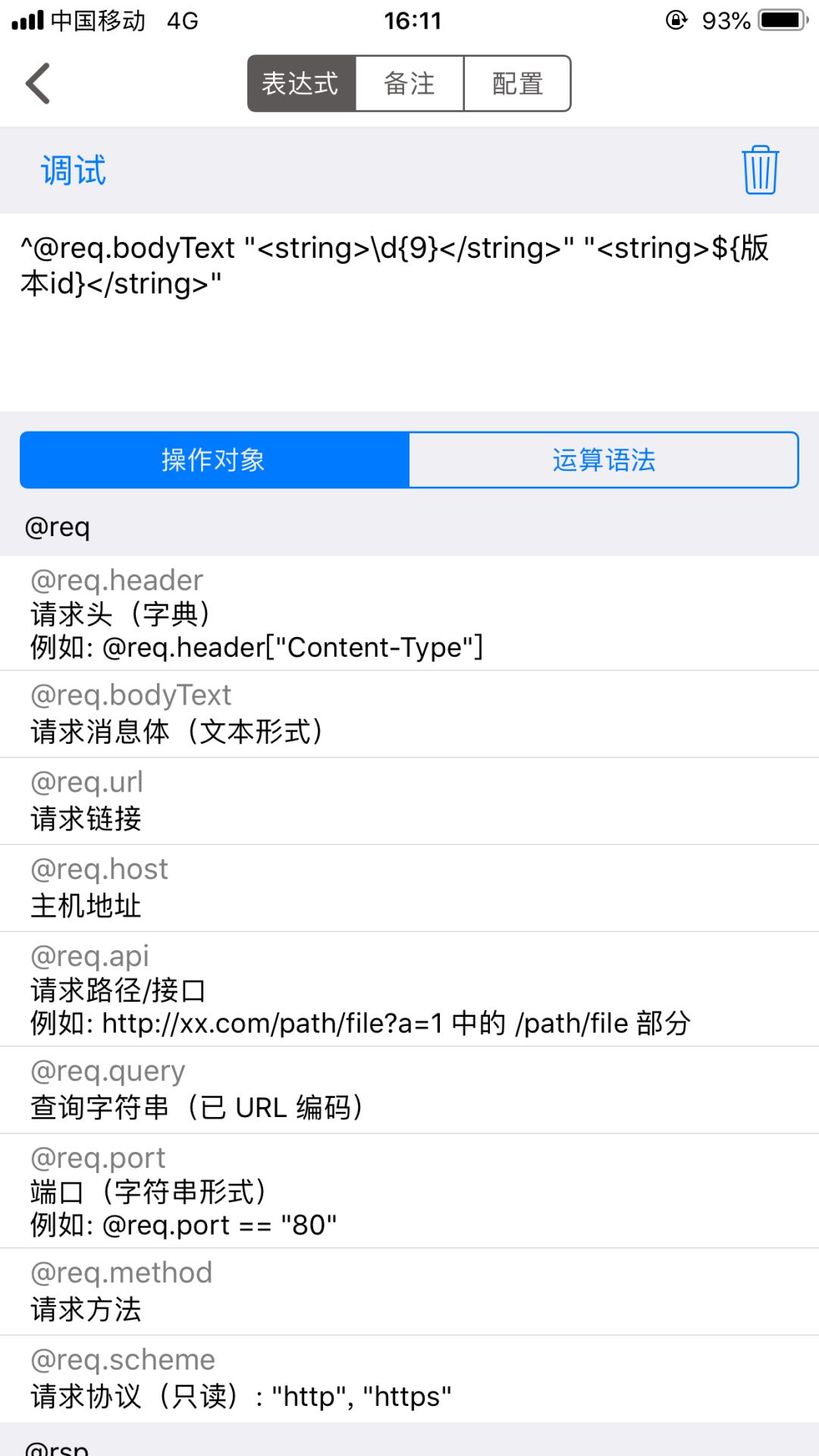Switch to the 配置 tab
The width and height of the screenshot is (819, 1456).
518,83
